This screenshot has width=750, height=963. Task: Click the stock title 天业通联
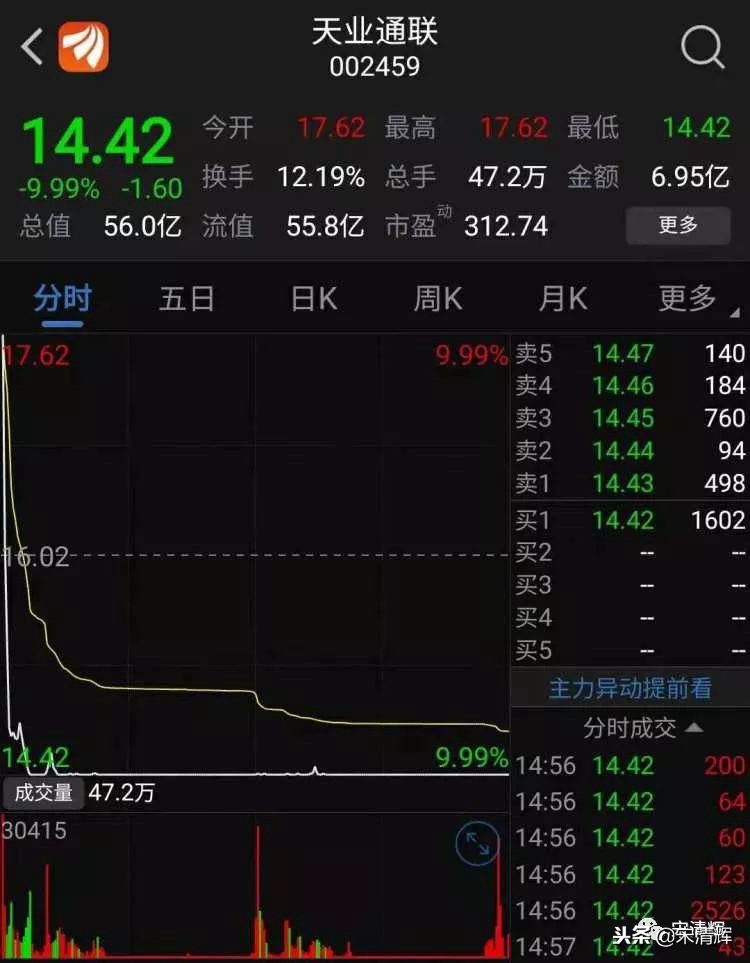[x=375, y=33]
